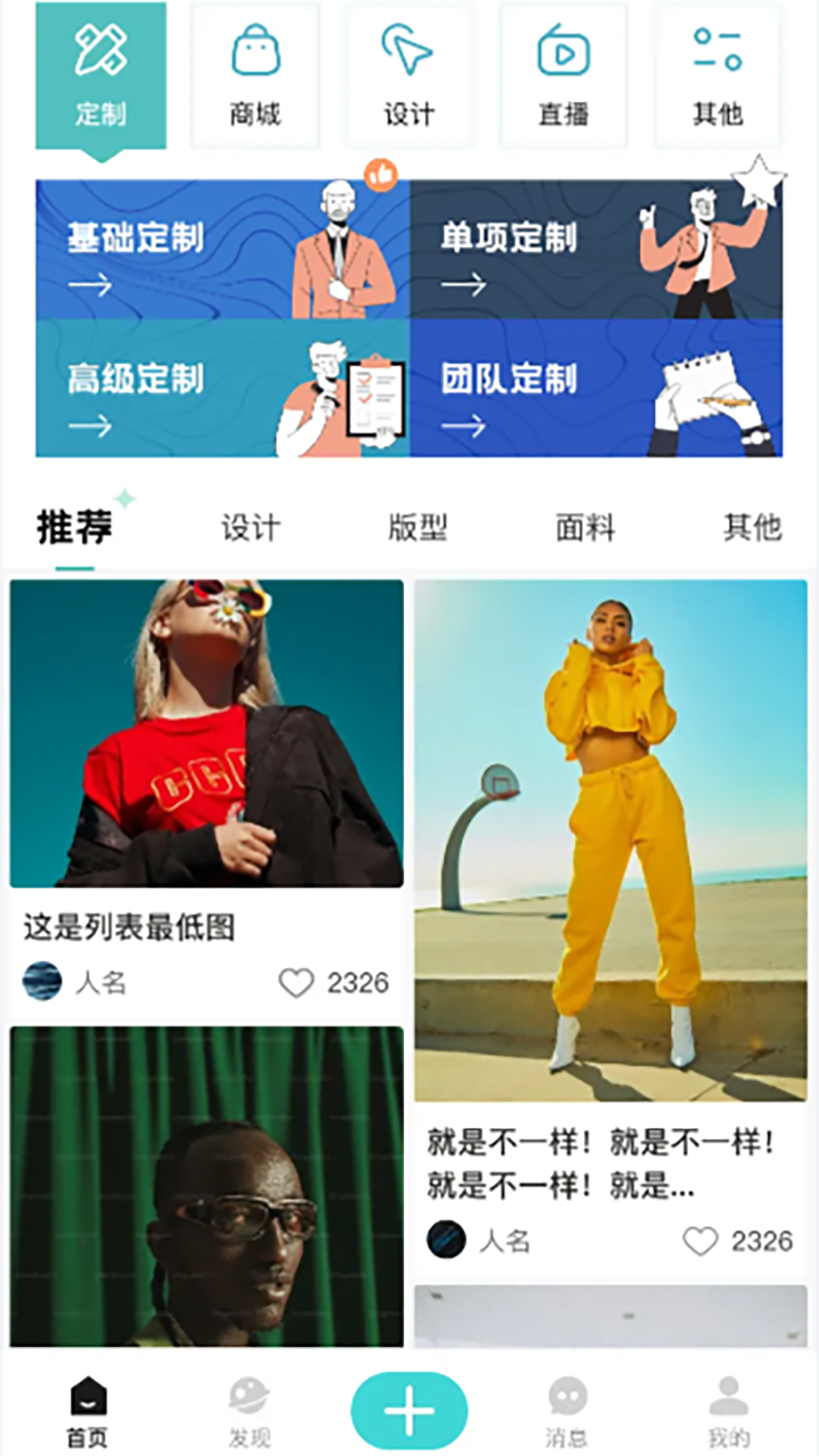
Task: Select the 设计 design icon in top navigation
Action: click(409, 72)
